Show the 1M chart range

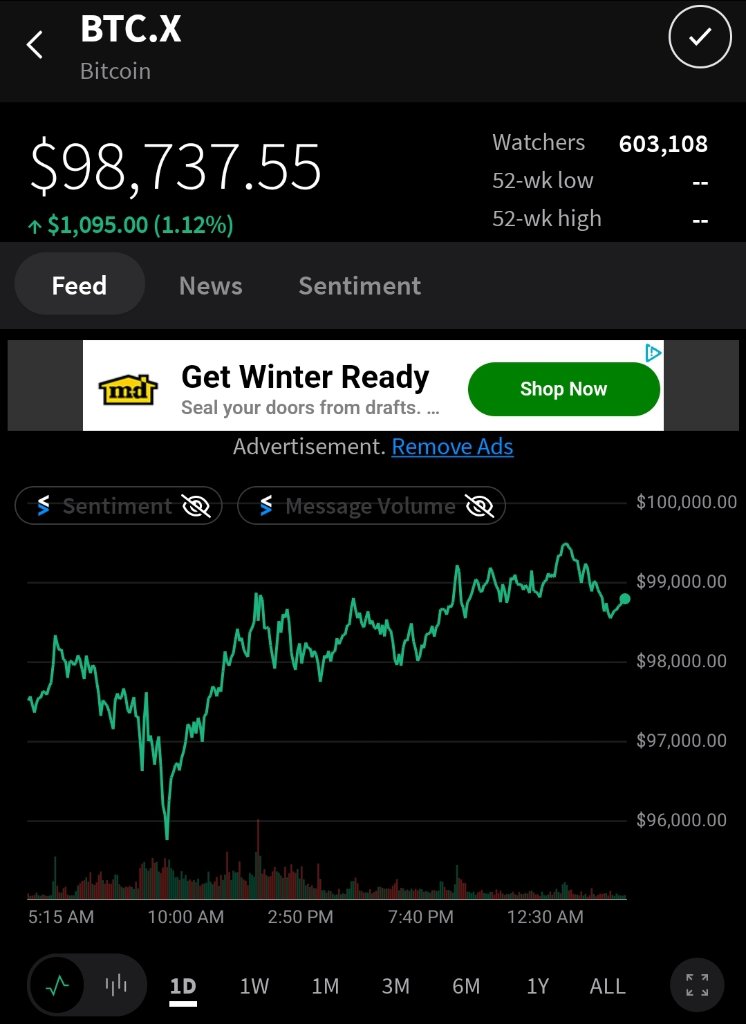325,986
